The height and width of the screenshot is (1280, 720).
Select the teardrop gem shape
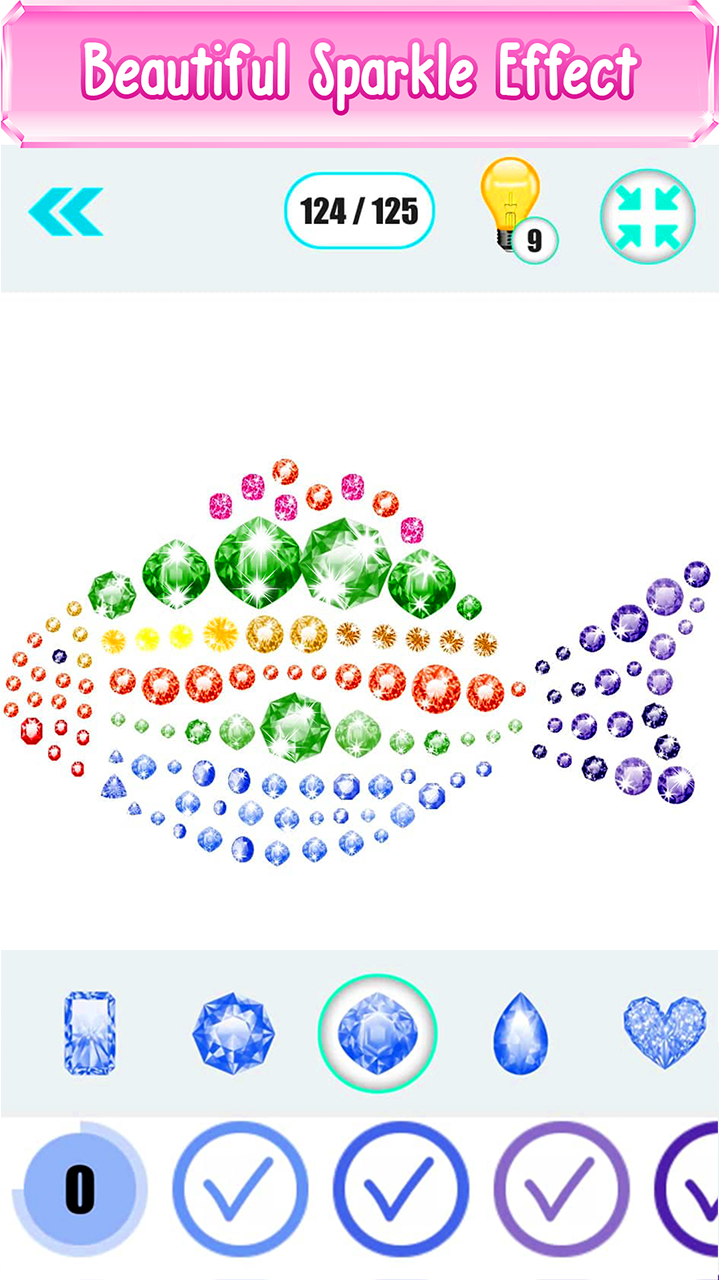click(517, 1034)
